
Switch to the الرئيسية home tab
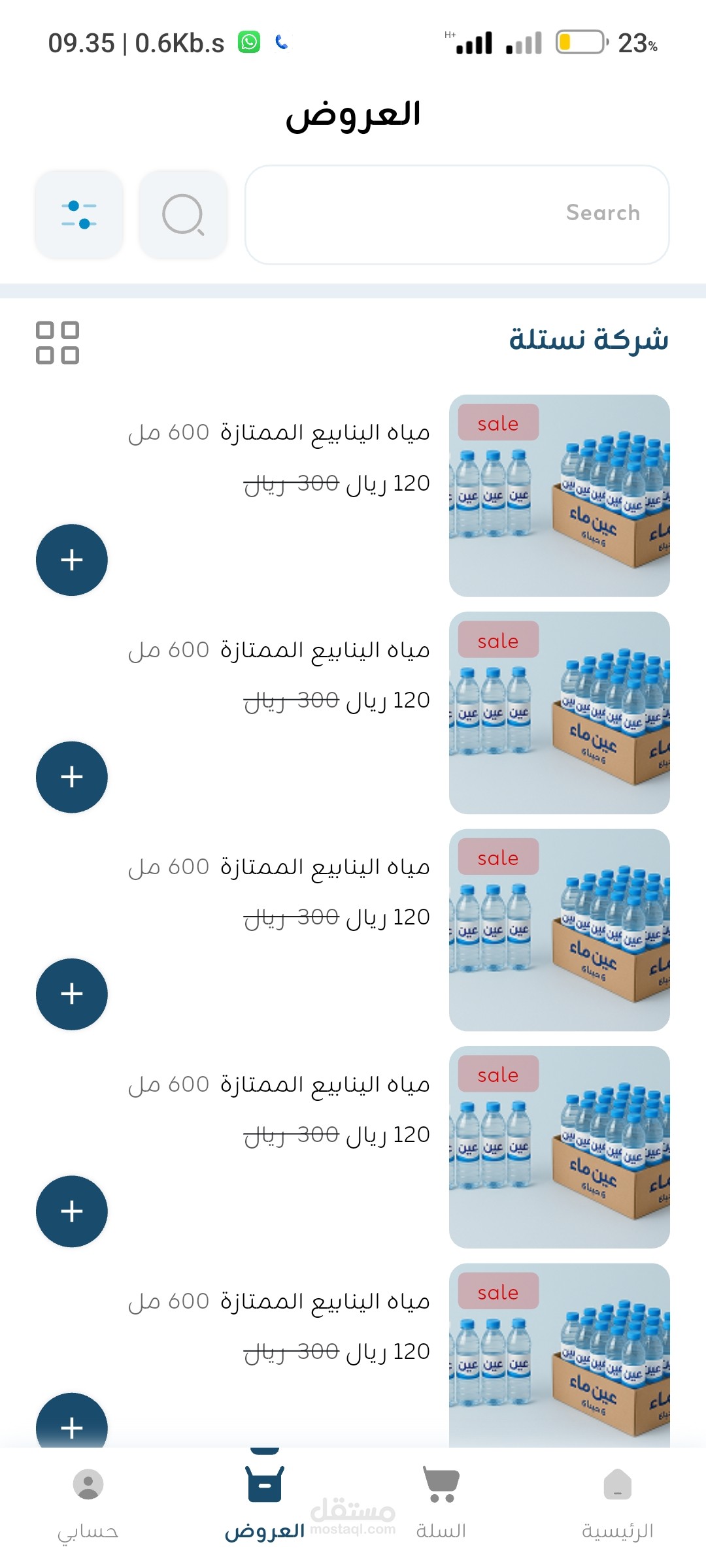coord(618,1502)
